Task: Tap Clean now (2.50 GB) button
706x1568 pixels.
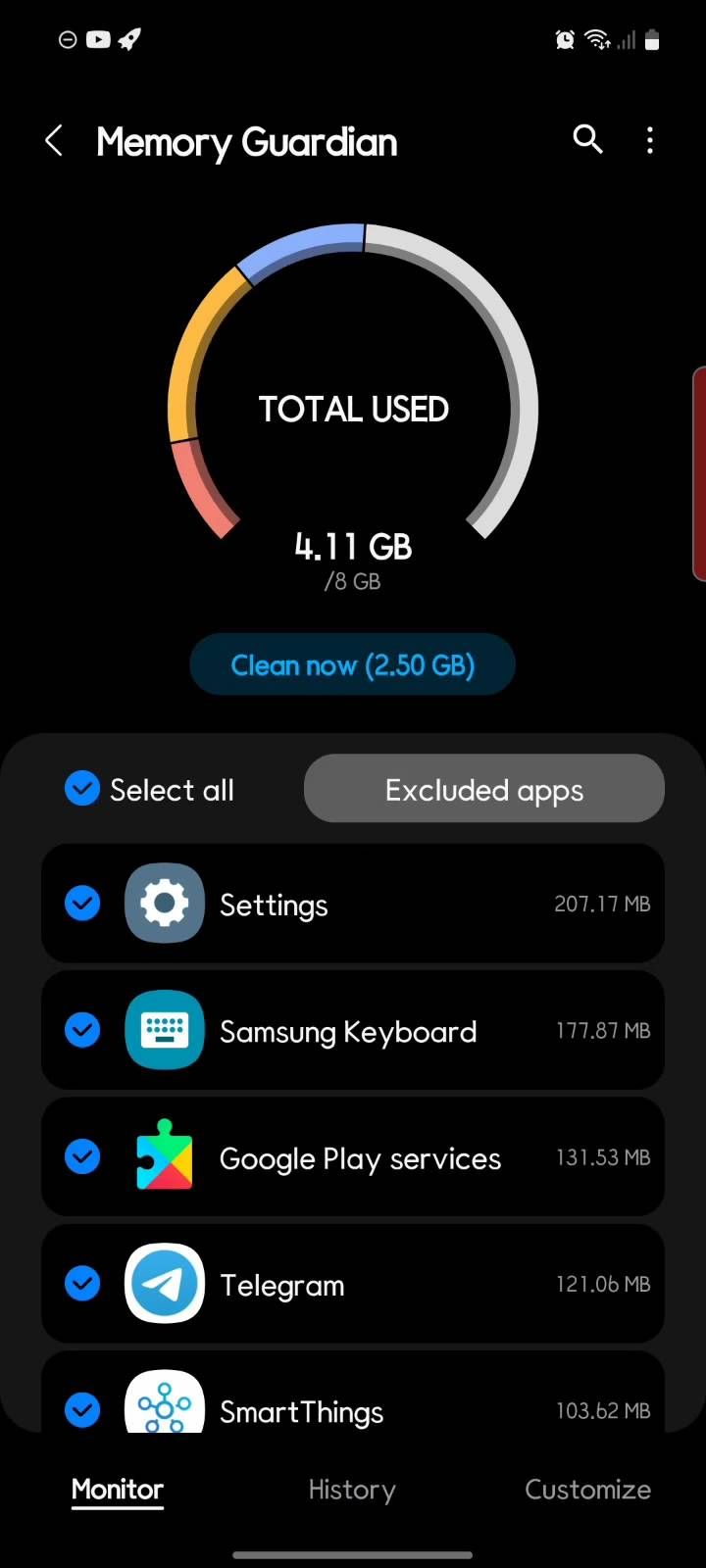Action: pyautogui.click(x=353, y=665)
